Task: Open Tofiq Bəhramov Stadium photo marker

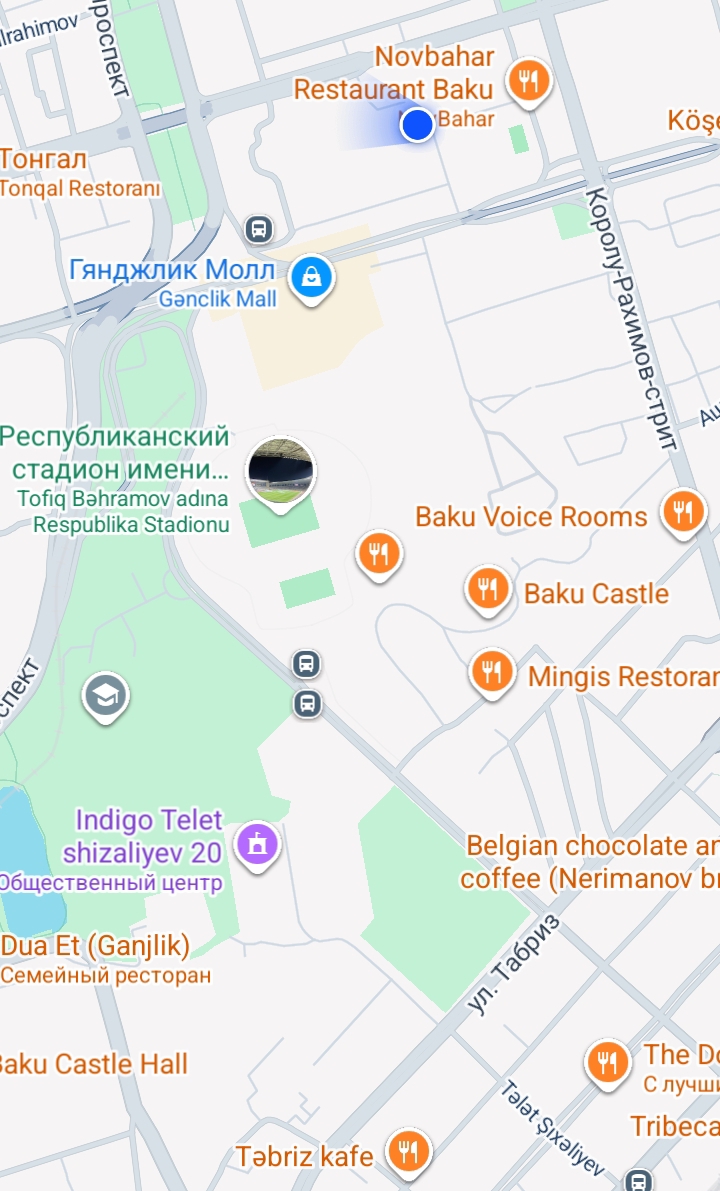Action: 281,469
